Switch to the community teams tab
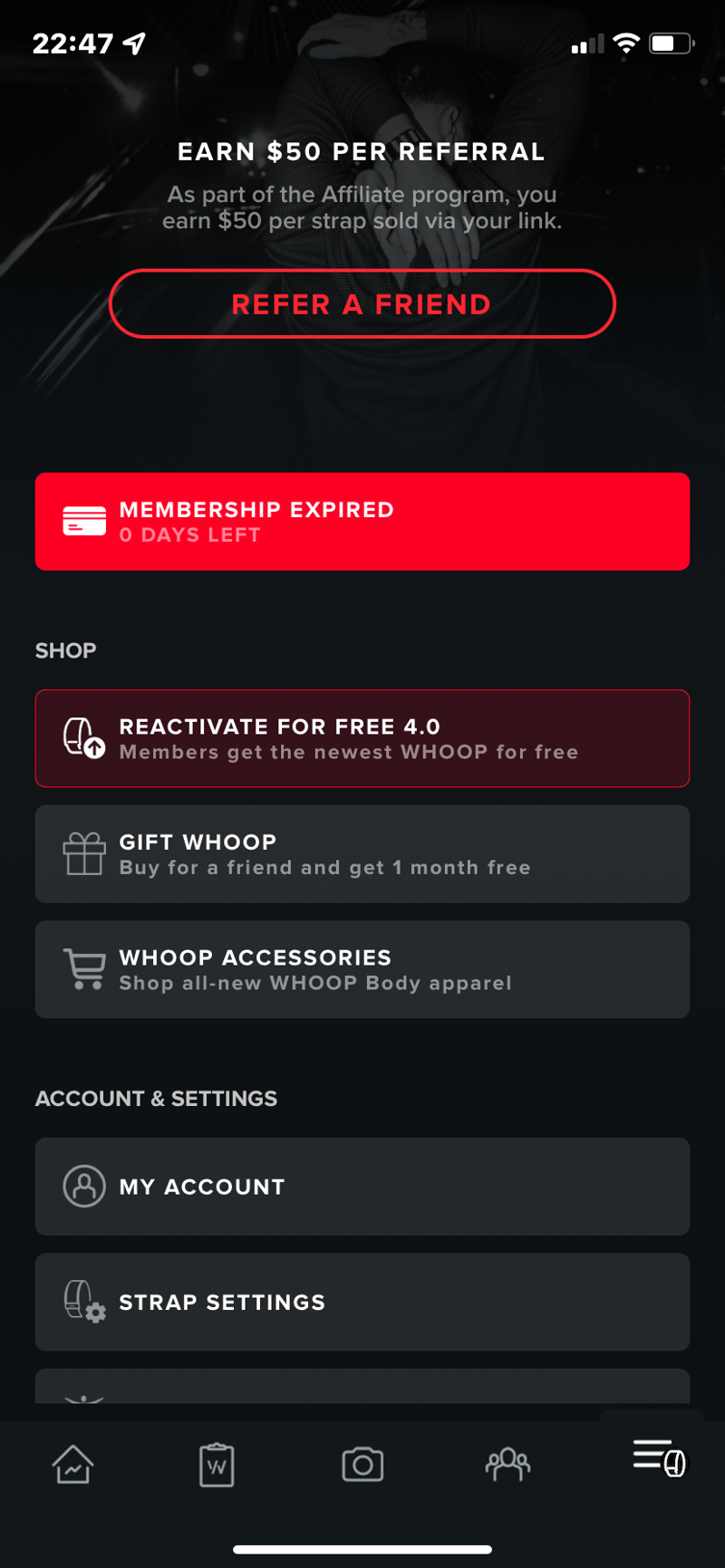The height and width of the screenshot is (1568, 725). [x=507, y=1464]
